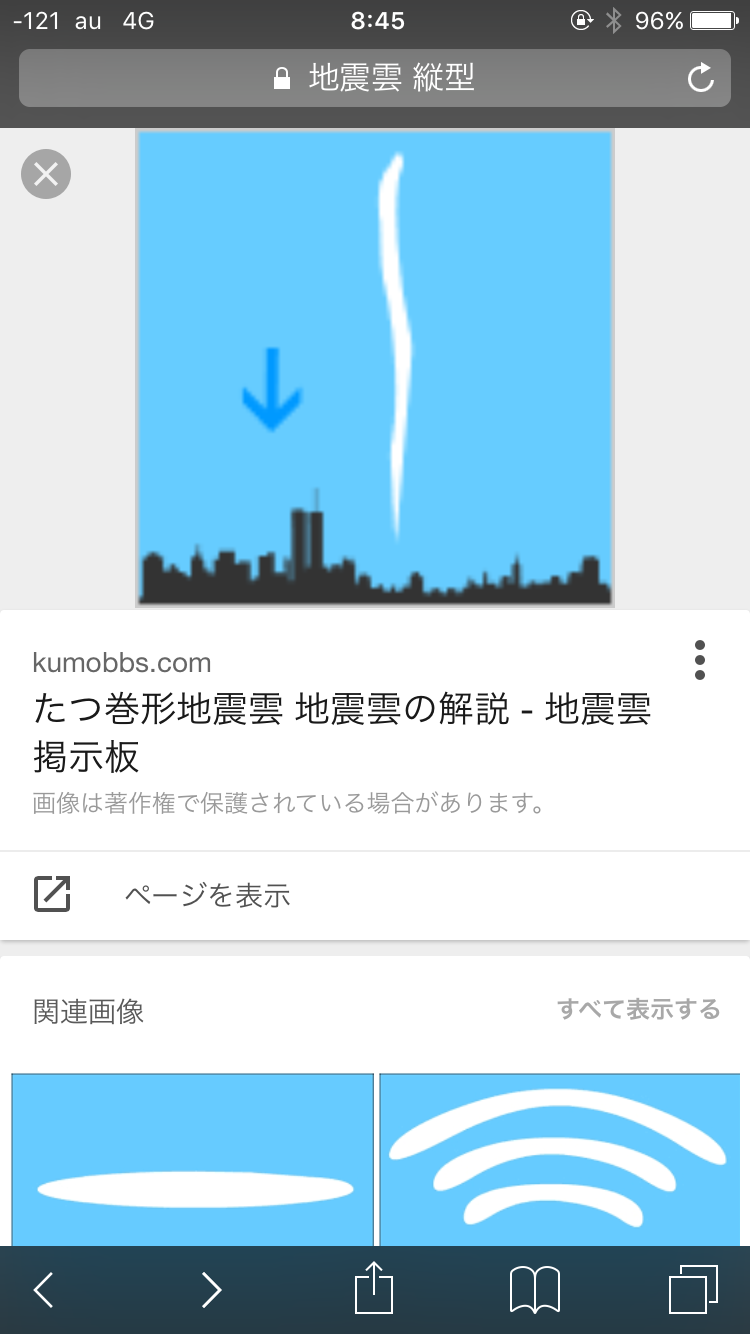Image resolution: width=750 pixels, height=1334 pixels.
Task: Navigate forward with the forward arrow
Action: pos(211,1290)
